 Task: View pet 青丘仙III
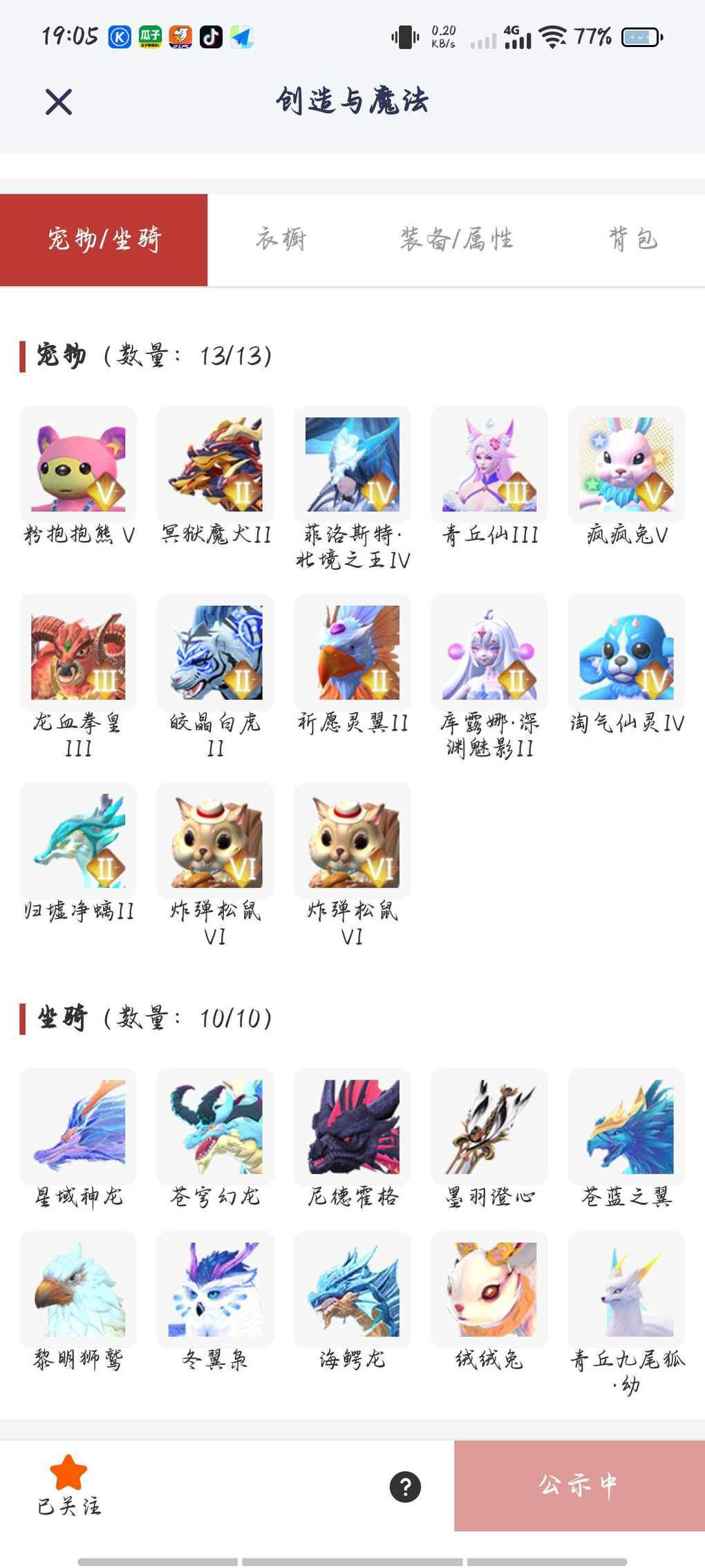[x=489, y=464]
